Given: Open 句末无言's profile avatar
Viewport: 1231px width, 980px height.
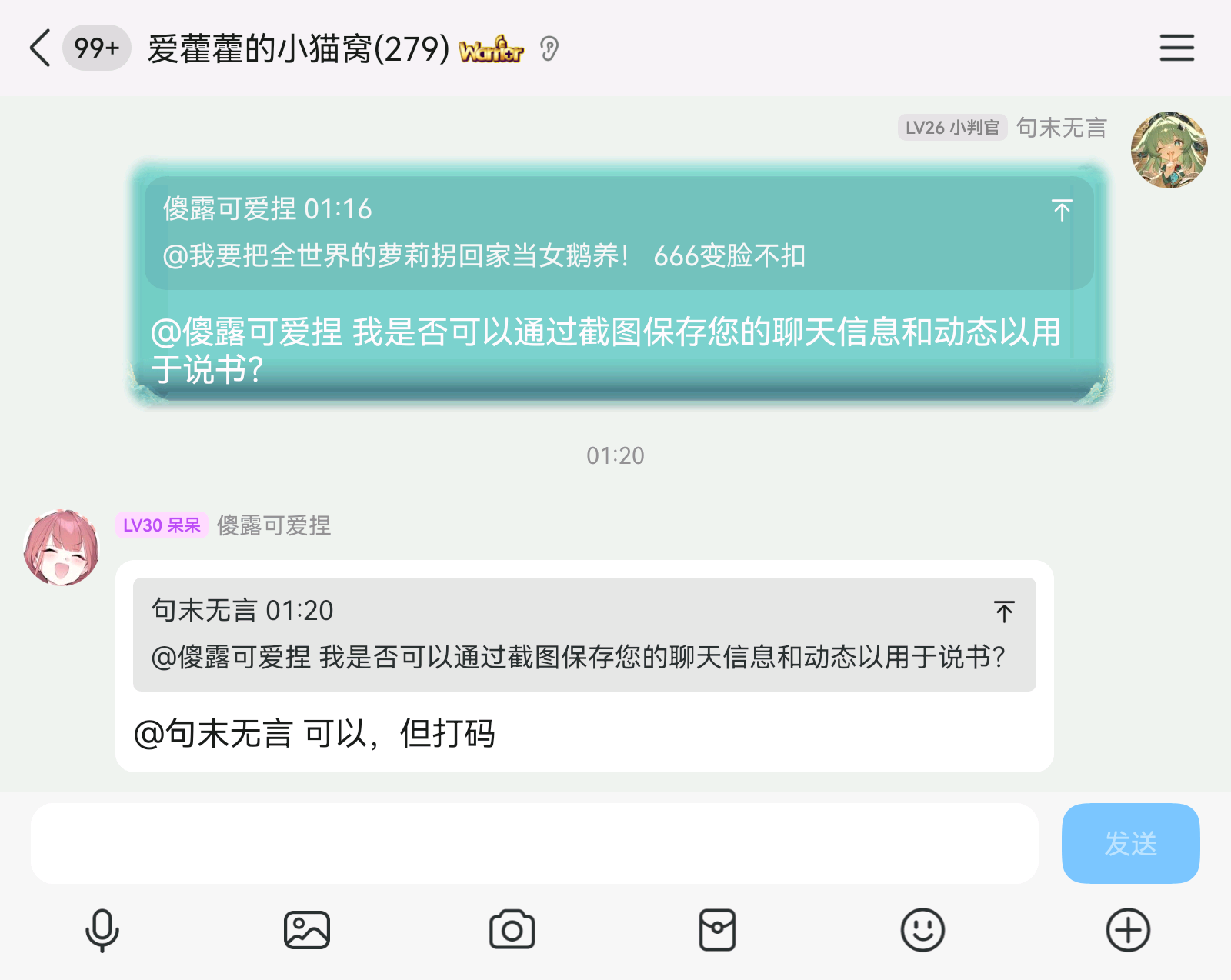Looking at the screenshot, I should tap(1168, 150).
